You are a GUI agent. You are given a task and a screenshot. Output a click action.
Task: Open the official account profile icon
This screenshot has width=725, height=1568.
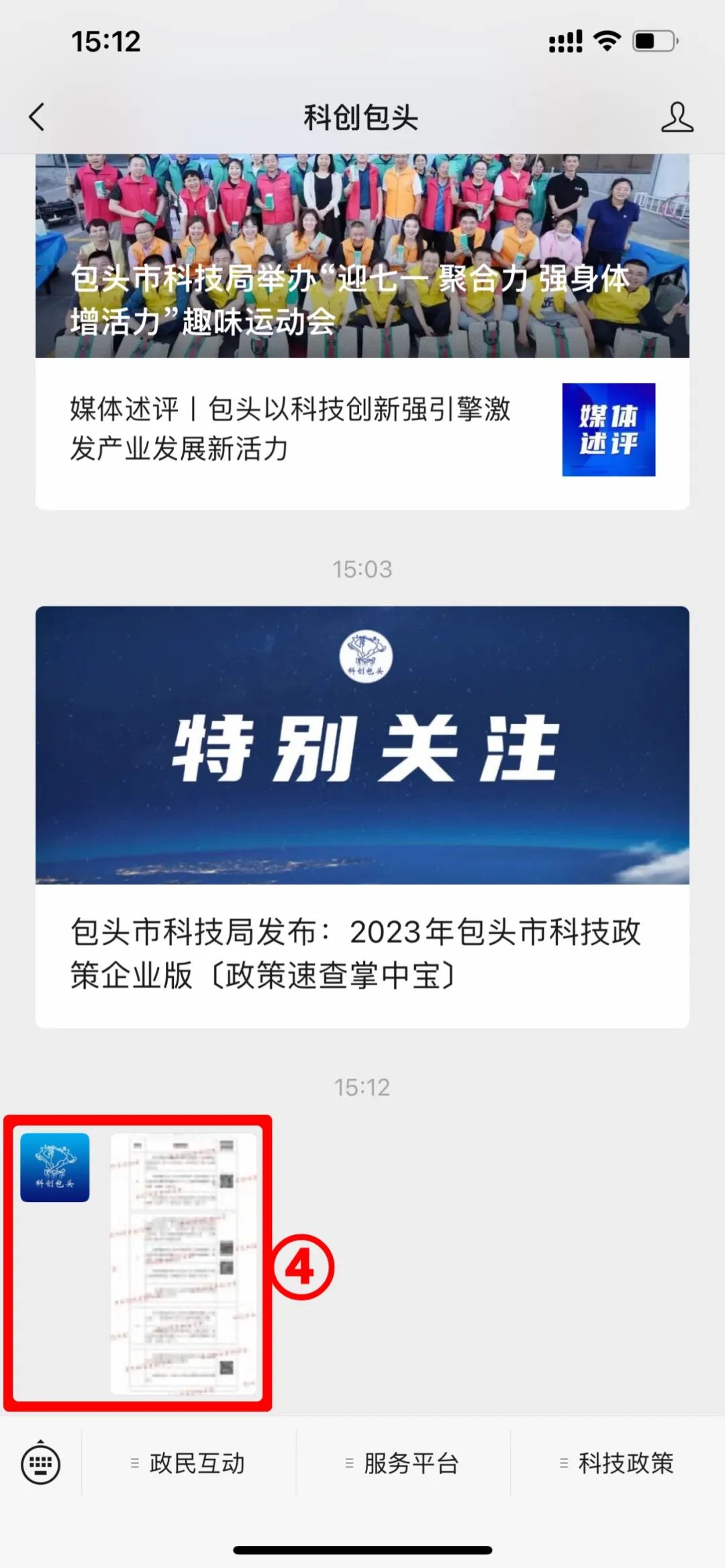[x=679, y=117]
